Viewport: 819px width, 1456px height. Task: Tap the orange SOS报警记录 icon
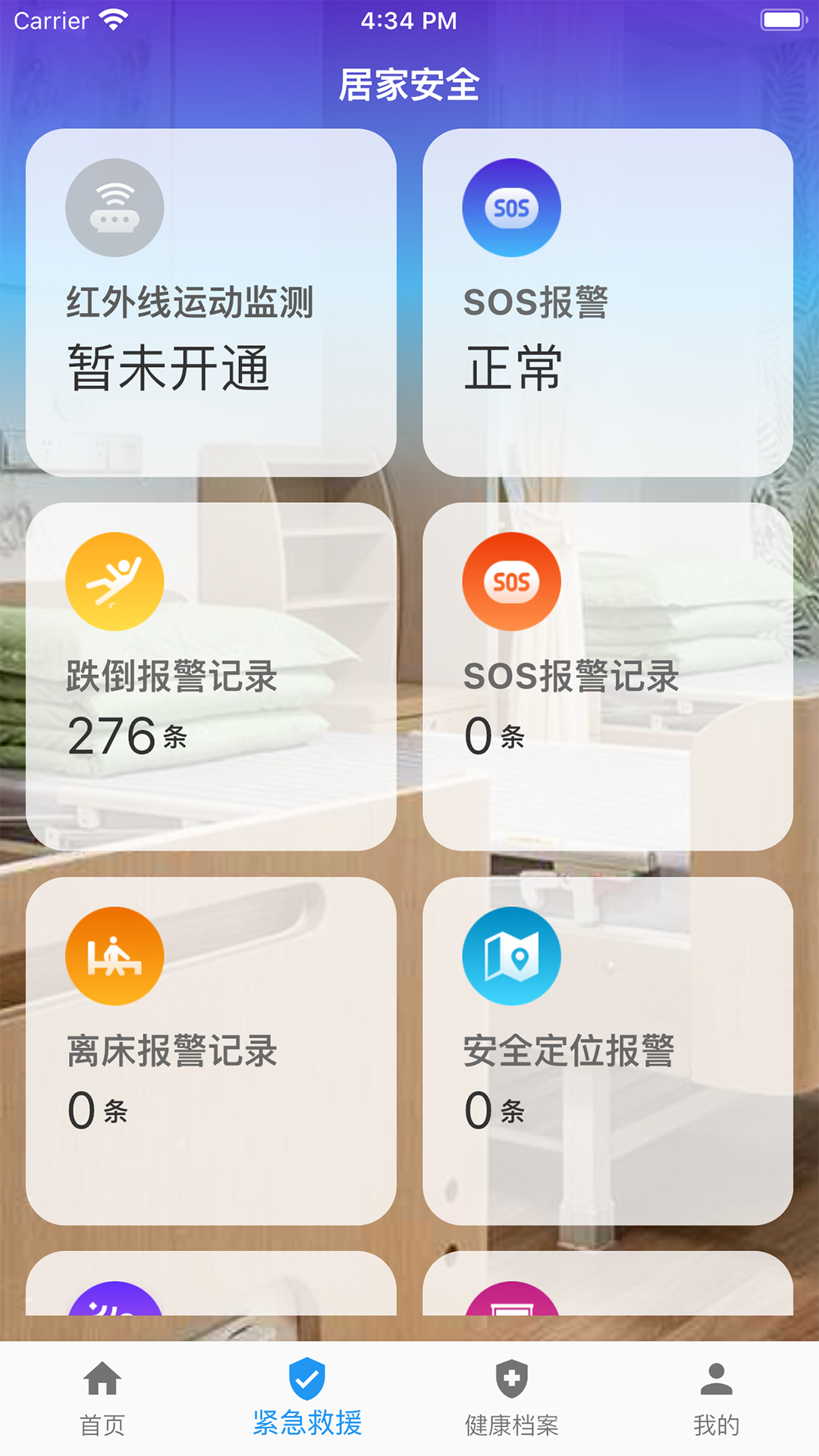[512, 581]
